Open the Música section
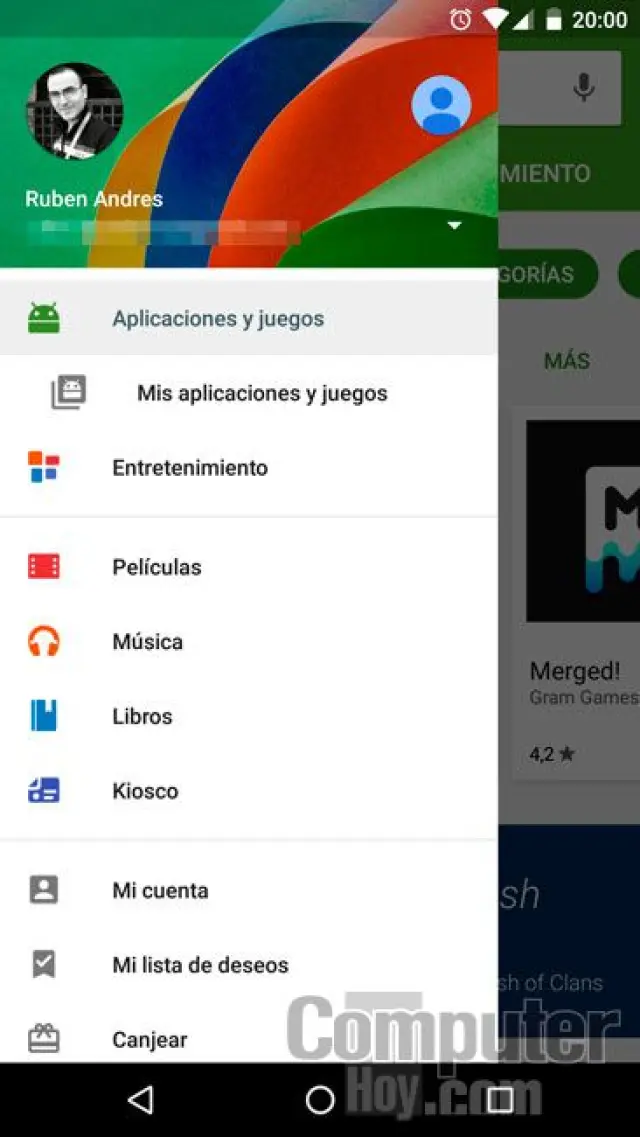 (x=147, y=642)
